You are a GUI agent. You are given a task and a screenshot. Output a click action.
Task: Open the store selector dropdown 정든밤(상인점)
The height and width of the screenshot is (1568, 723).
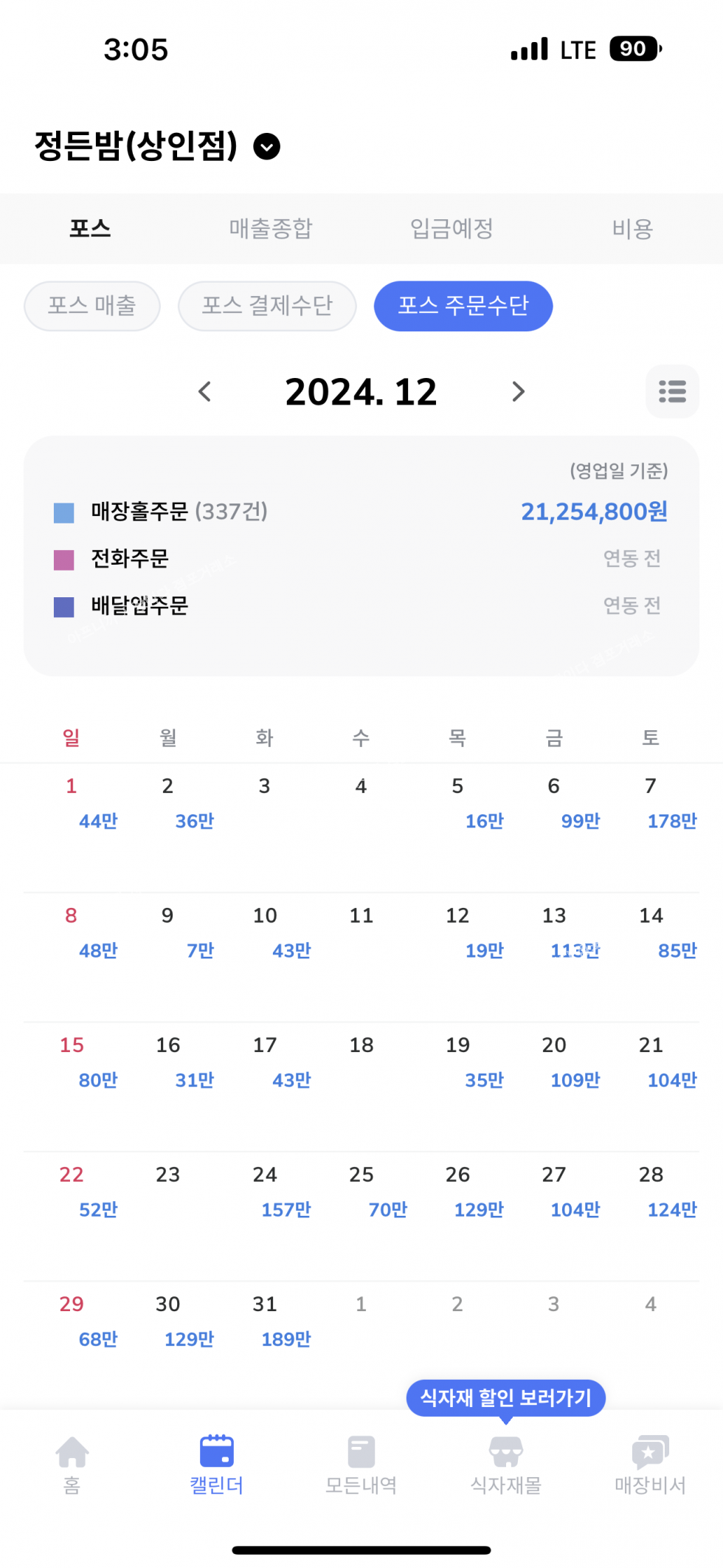[x=266, y=146]
